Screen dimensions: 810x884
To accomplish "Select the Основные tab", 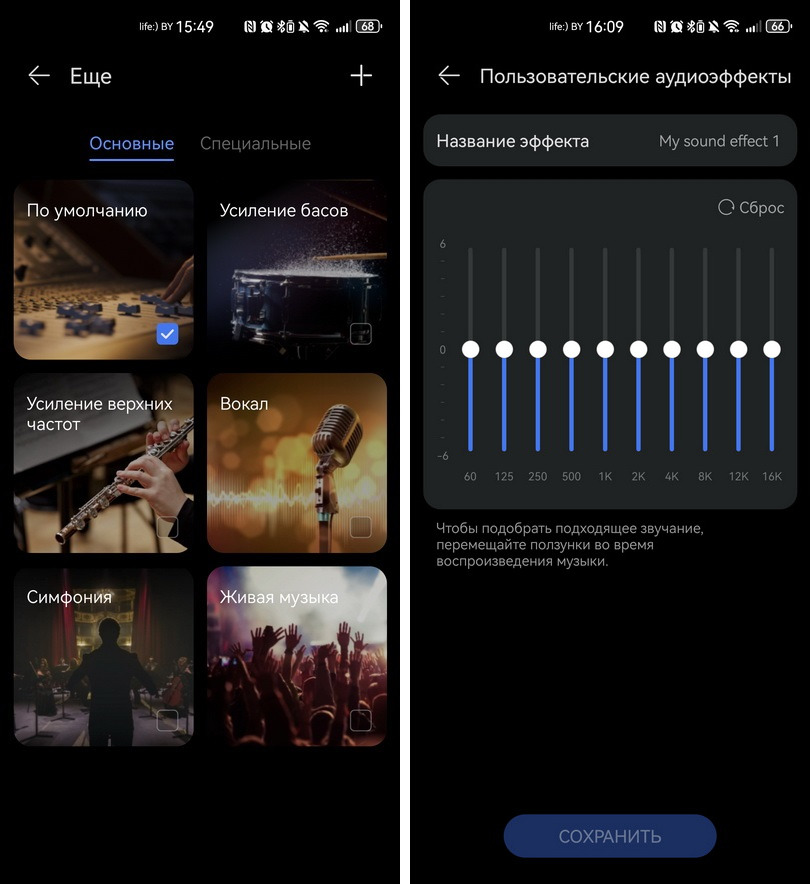I will tap(131, 144).
